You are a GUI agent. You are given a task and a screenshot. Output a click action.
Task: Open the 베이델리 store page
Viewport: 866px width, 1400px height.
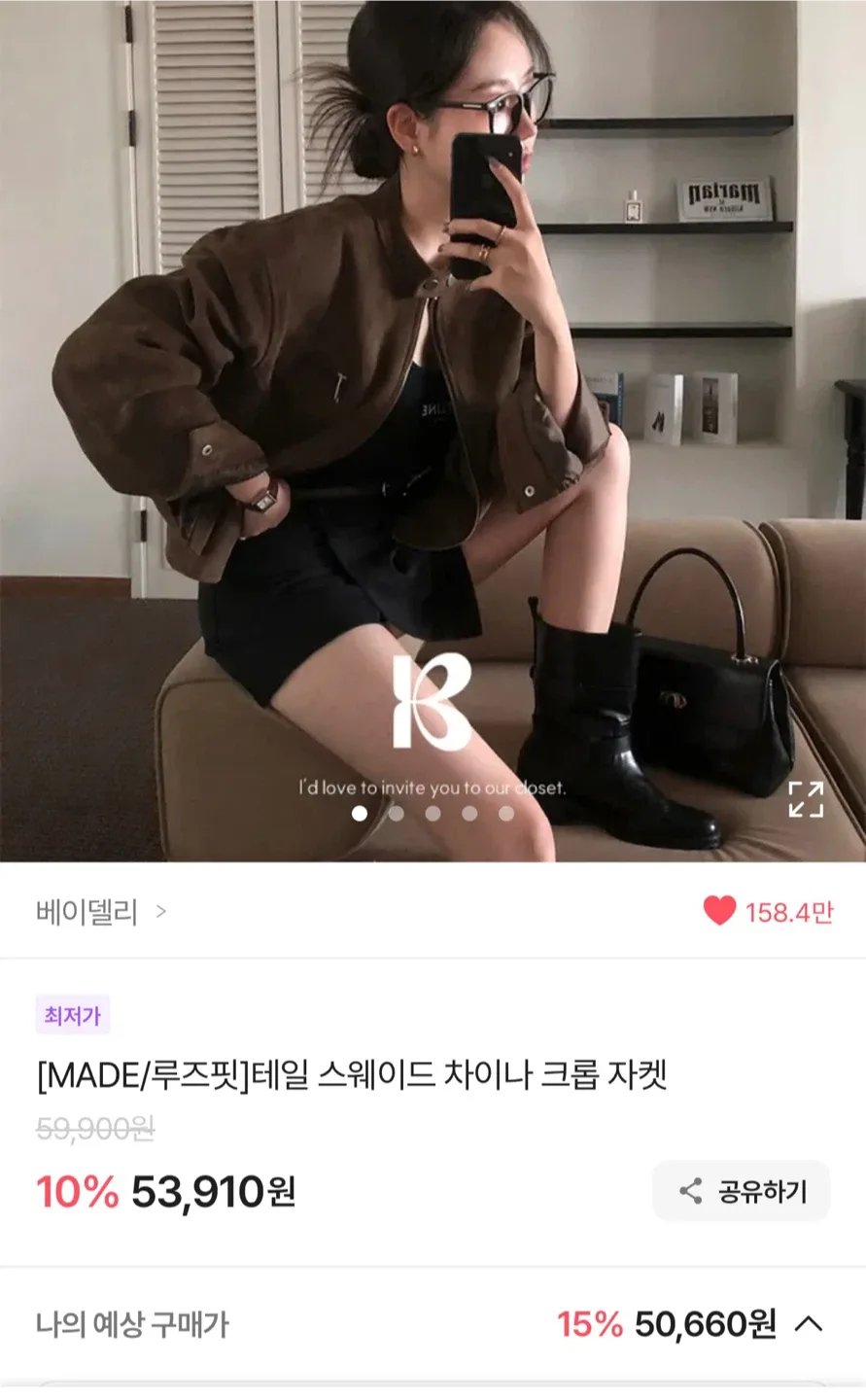click(101, 912)
